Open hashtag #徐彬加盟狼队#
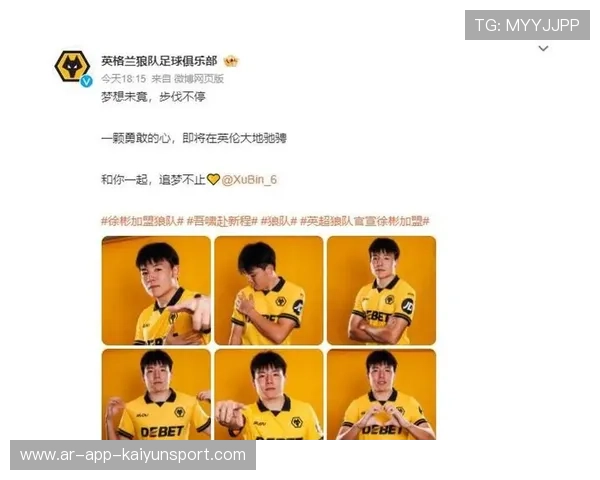The width and height of the screenshot is (600, 480). [141, 220]
